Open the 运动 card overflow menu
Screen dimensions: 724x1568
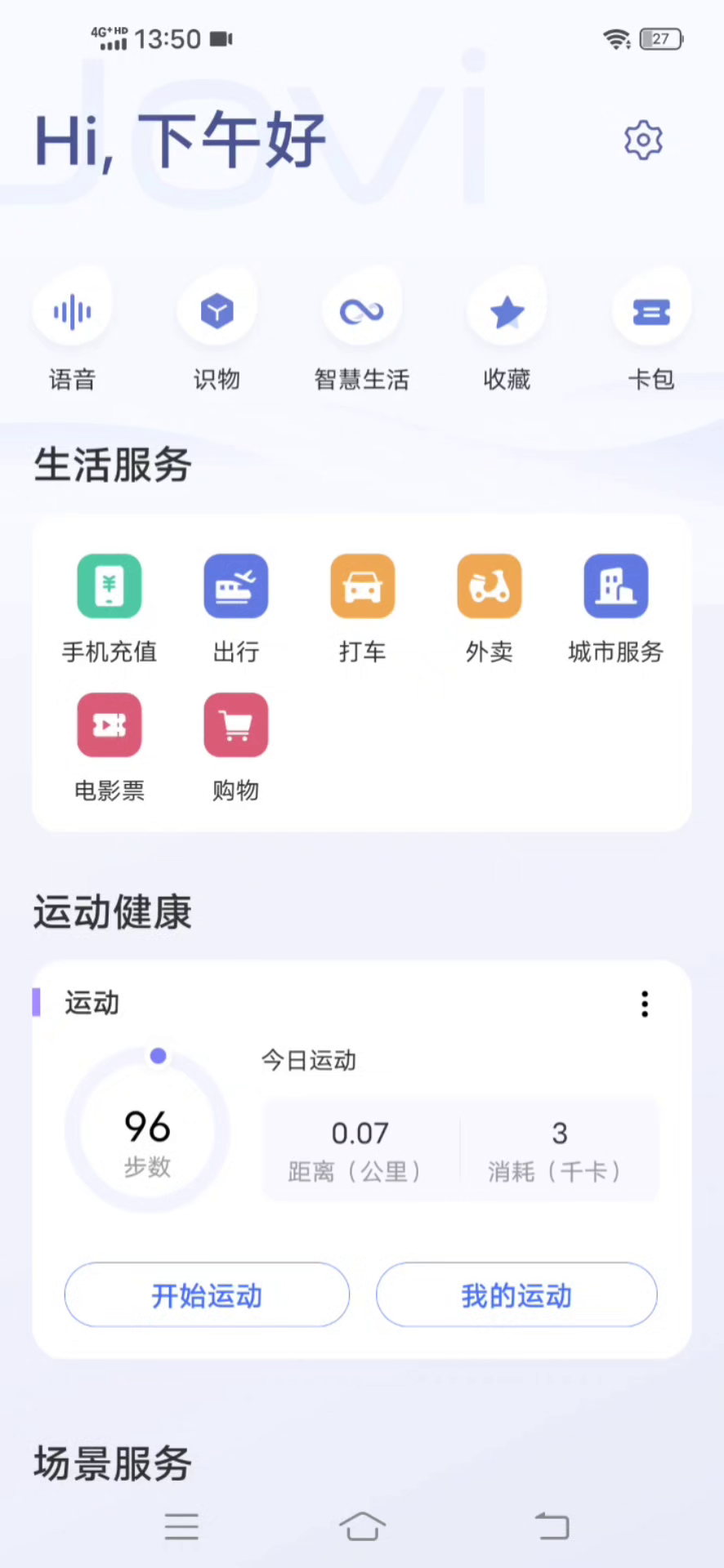tap(645, 1004)
